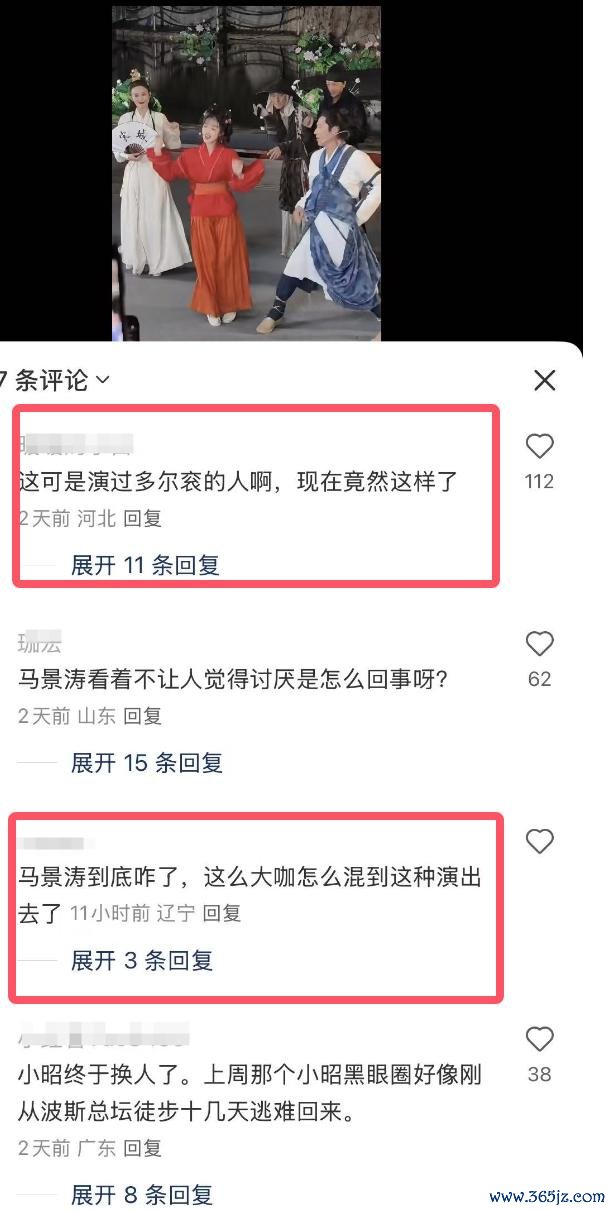Like the comment about 小昭终于换人了
612x1212 pixels.
(x=539, y=1039)
